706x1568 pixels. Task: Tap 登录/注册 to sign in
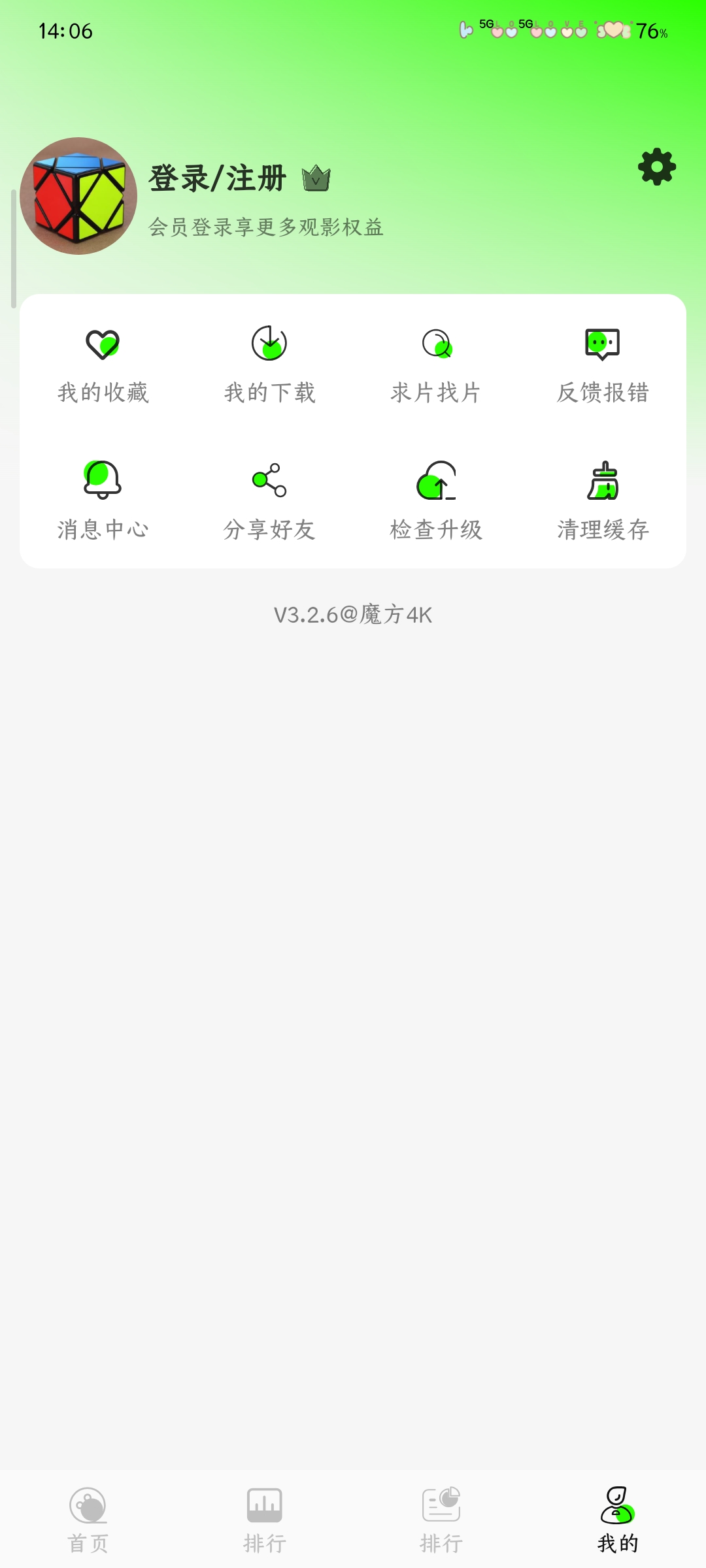click(218, 178)
